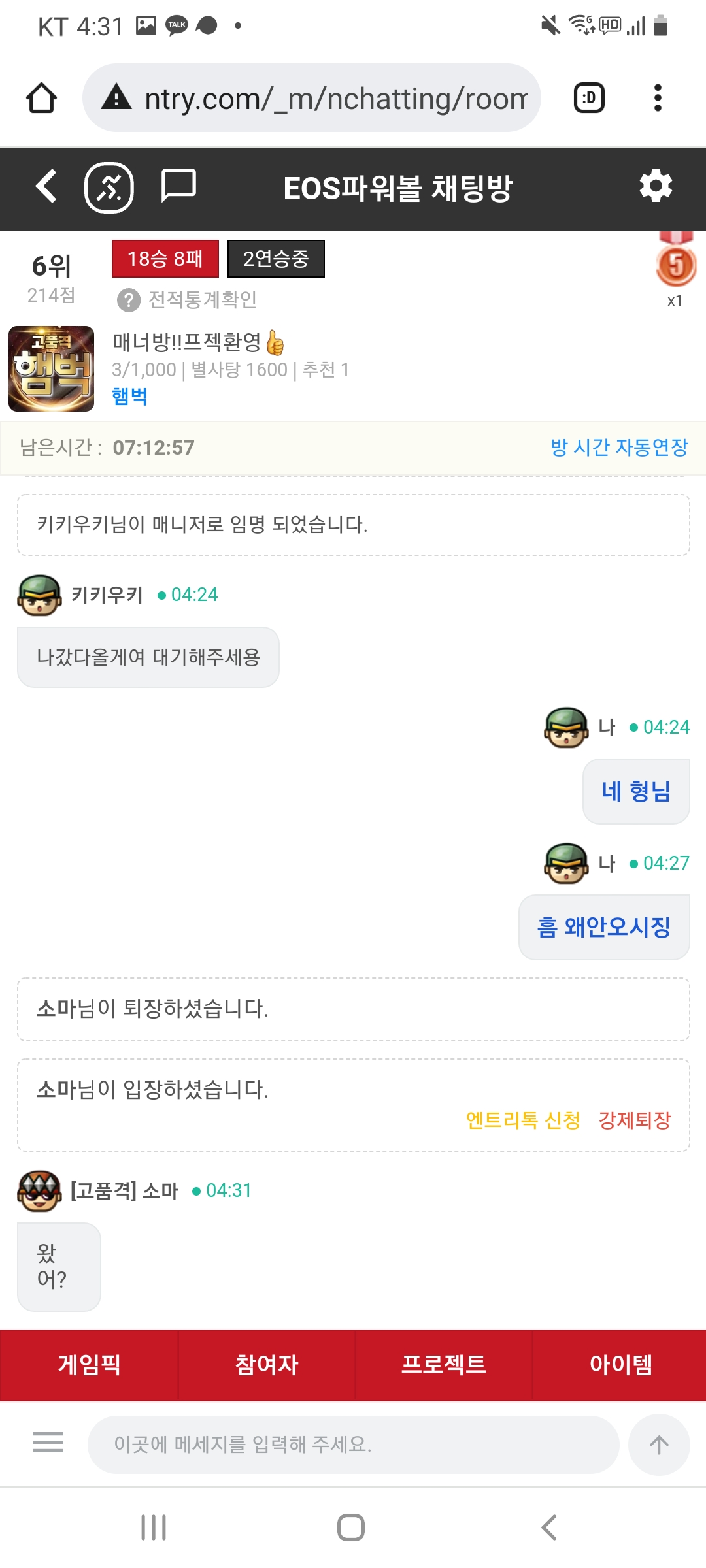Open the 참여자 participants tab
This screenshot has height=1568, width=706.
[267, 1365]
